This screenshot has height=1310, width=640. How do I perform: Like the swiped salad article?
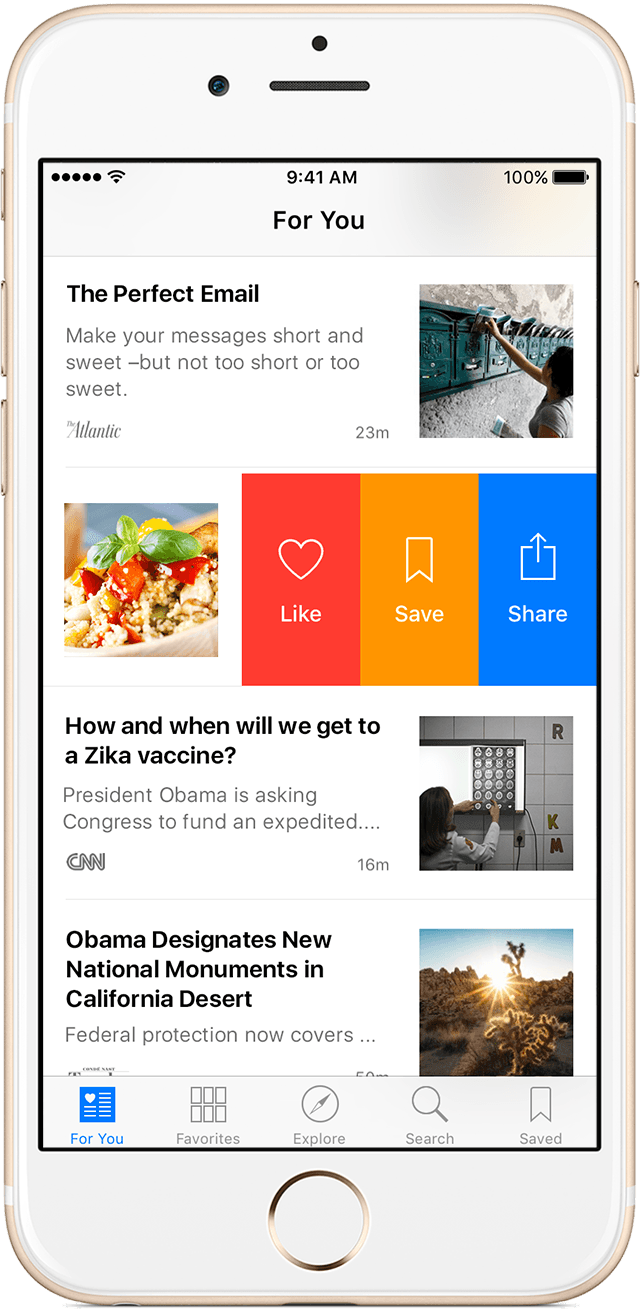point(301,579)
